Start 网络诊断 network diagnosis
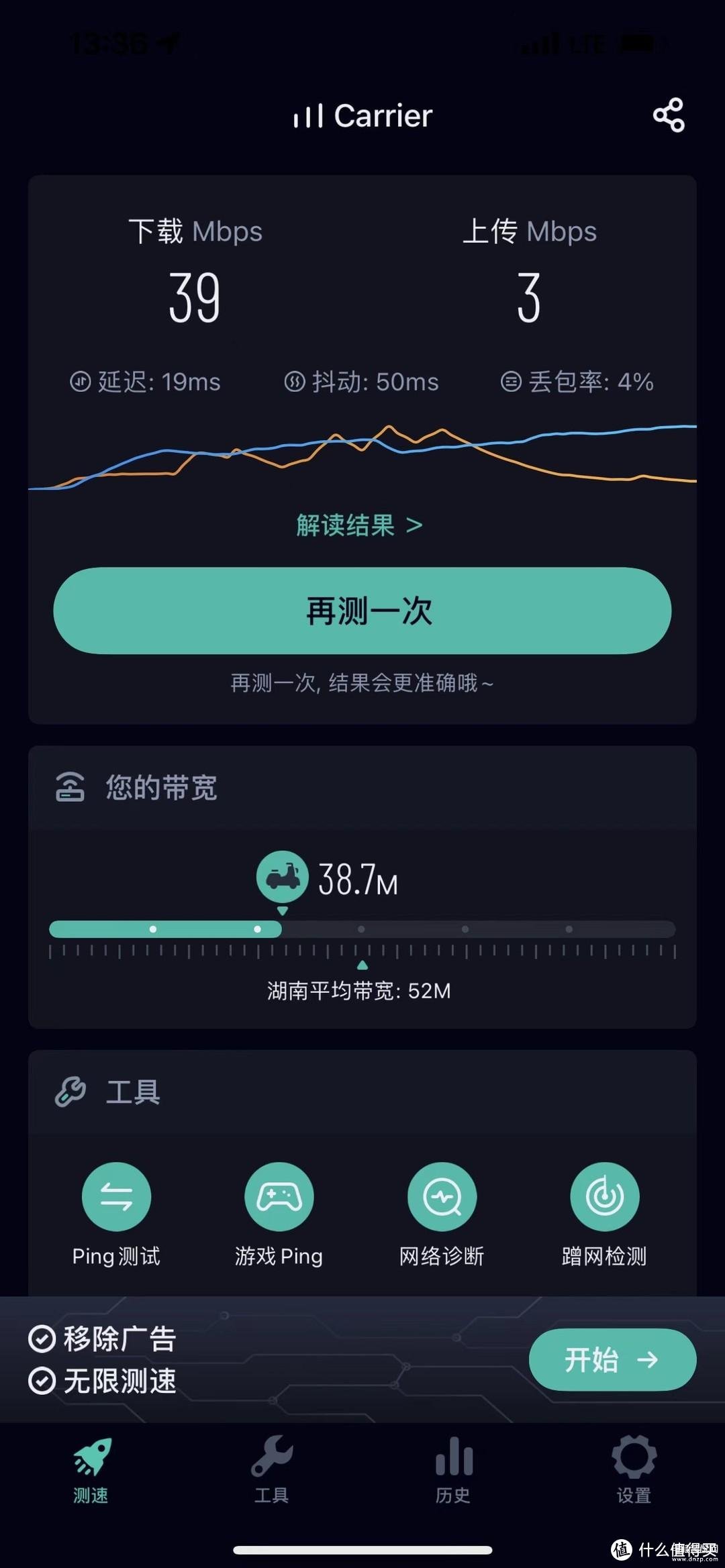725x1568 pixels. tap(442, 1214)
